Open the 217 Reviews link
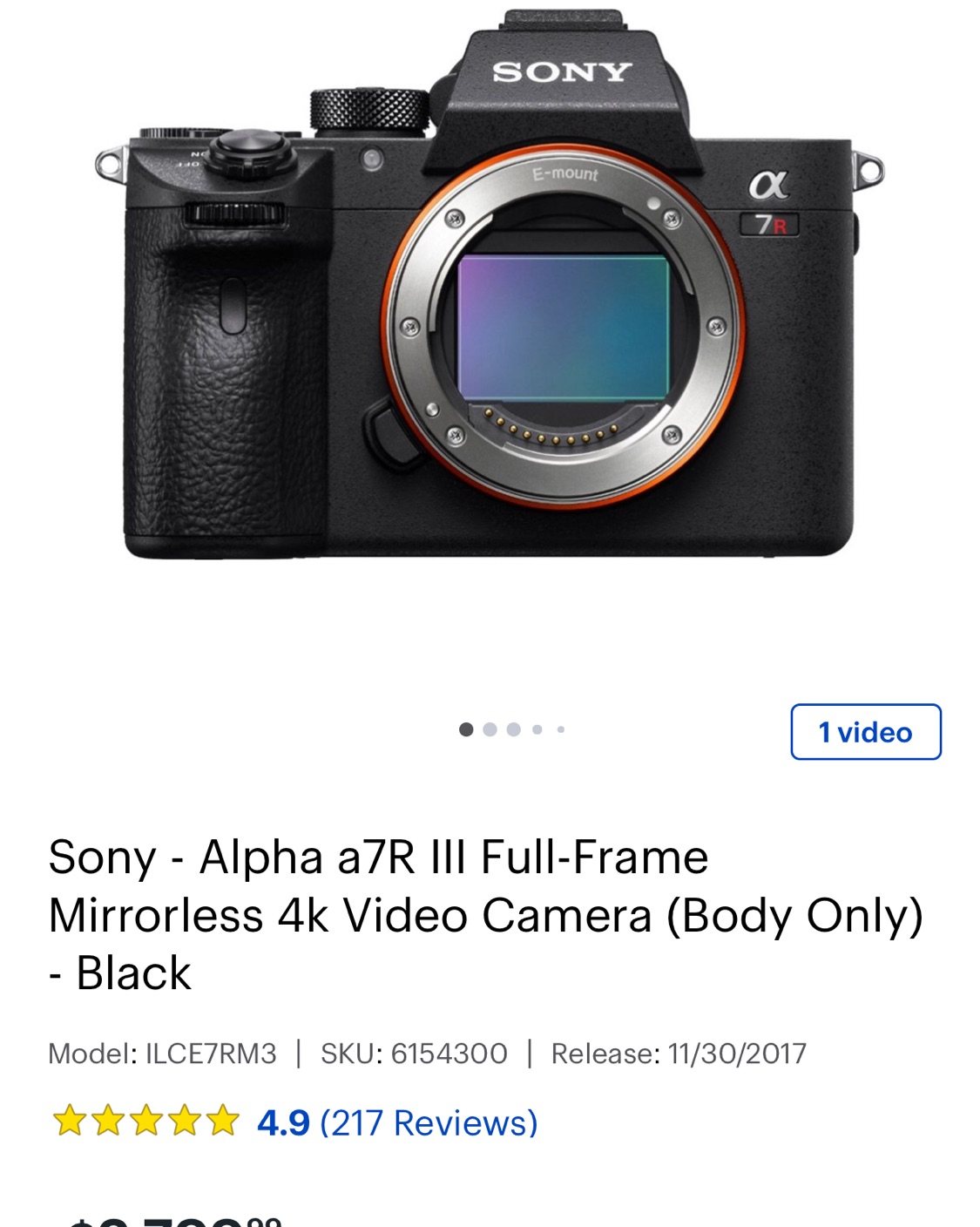The height and width of the screenshot is (1227, 980). (429, 1122)
